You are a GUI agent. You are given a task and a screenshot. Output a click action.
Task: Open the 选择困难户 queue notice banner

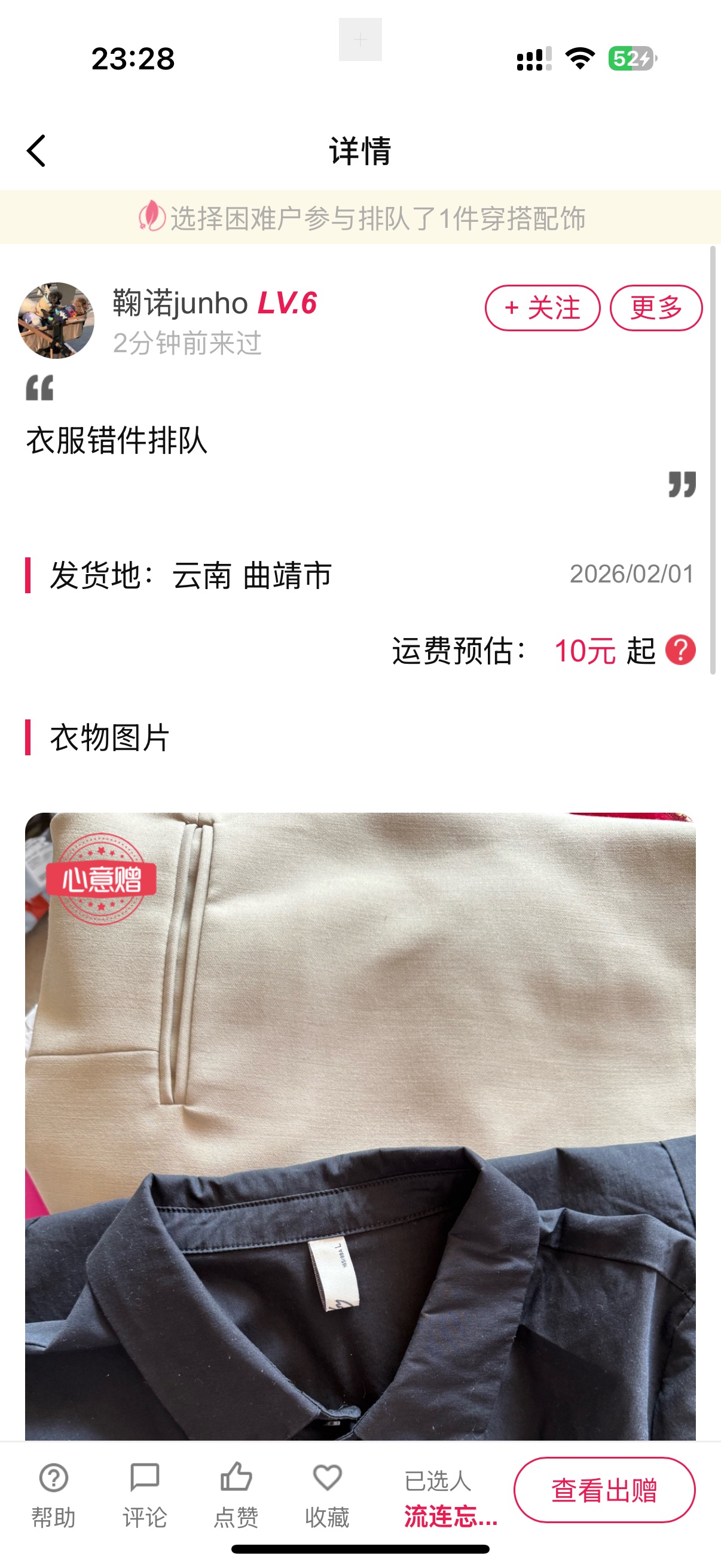[x=360, y=218]
